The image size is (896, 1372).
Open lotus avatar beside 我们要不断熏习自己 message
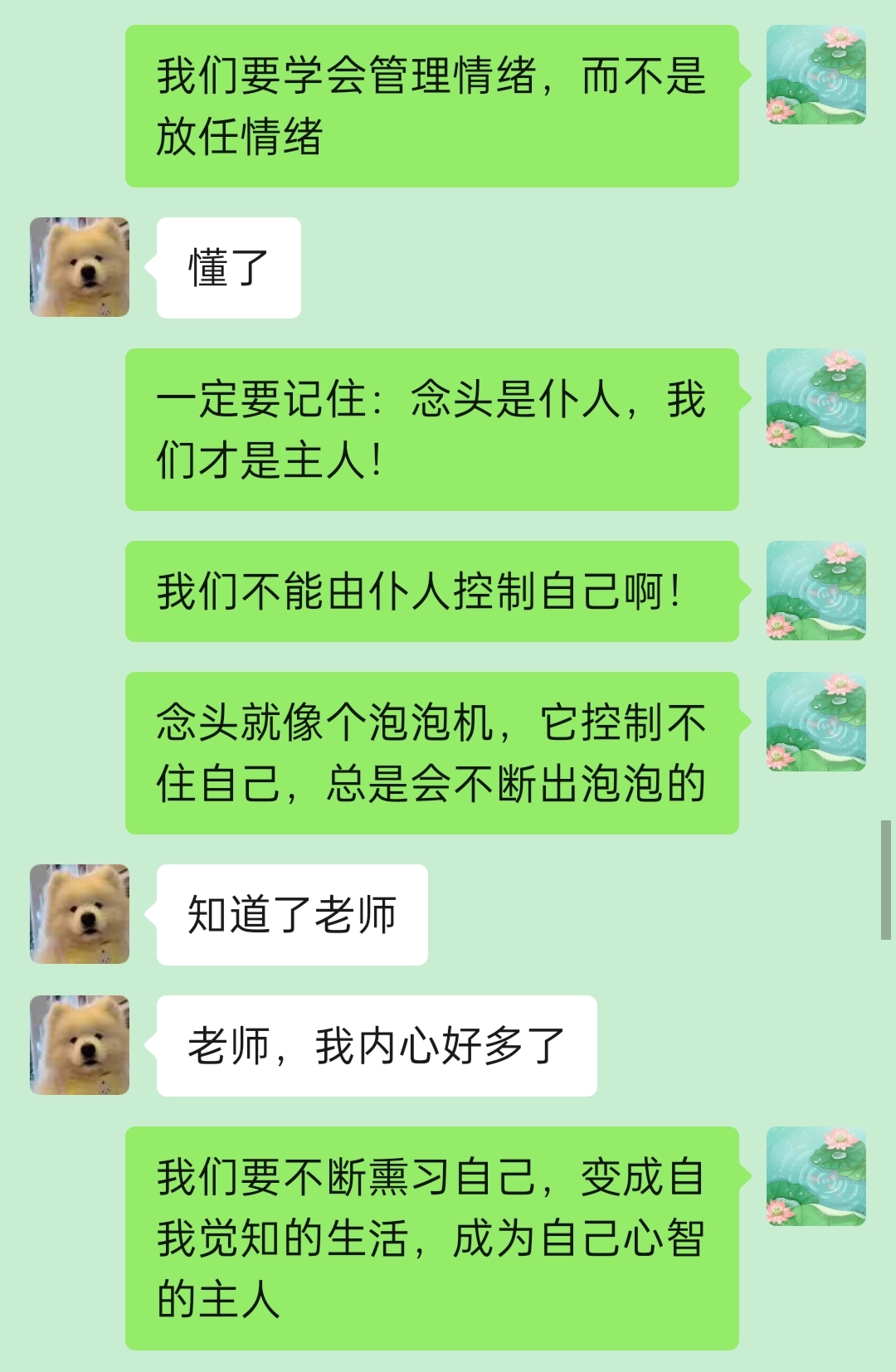pyautogui.click(x=816, y=1176)
